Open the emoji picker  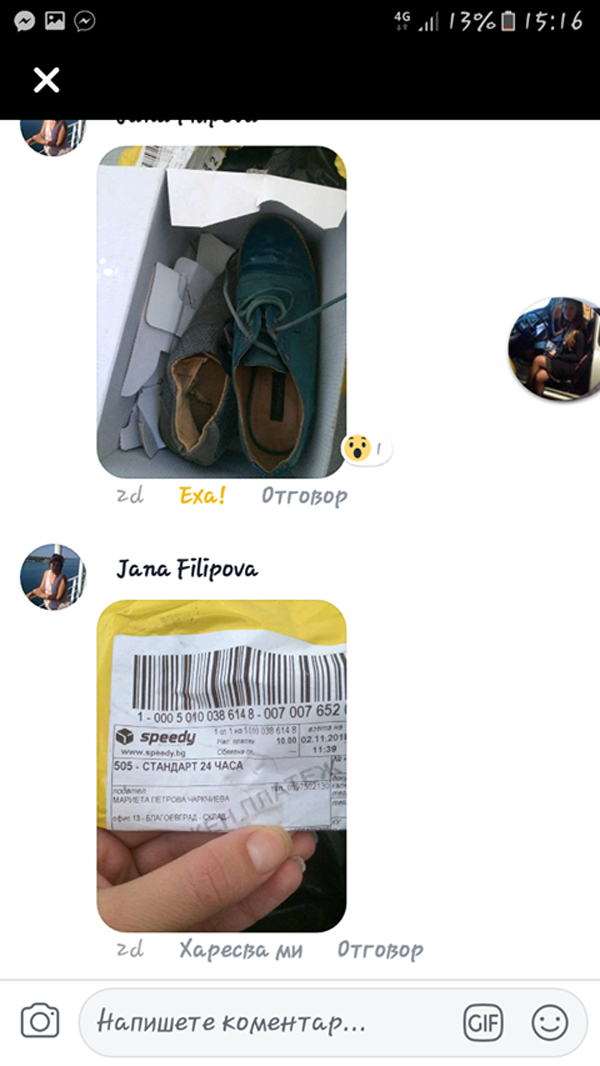549,1022
